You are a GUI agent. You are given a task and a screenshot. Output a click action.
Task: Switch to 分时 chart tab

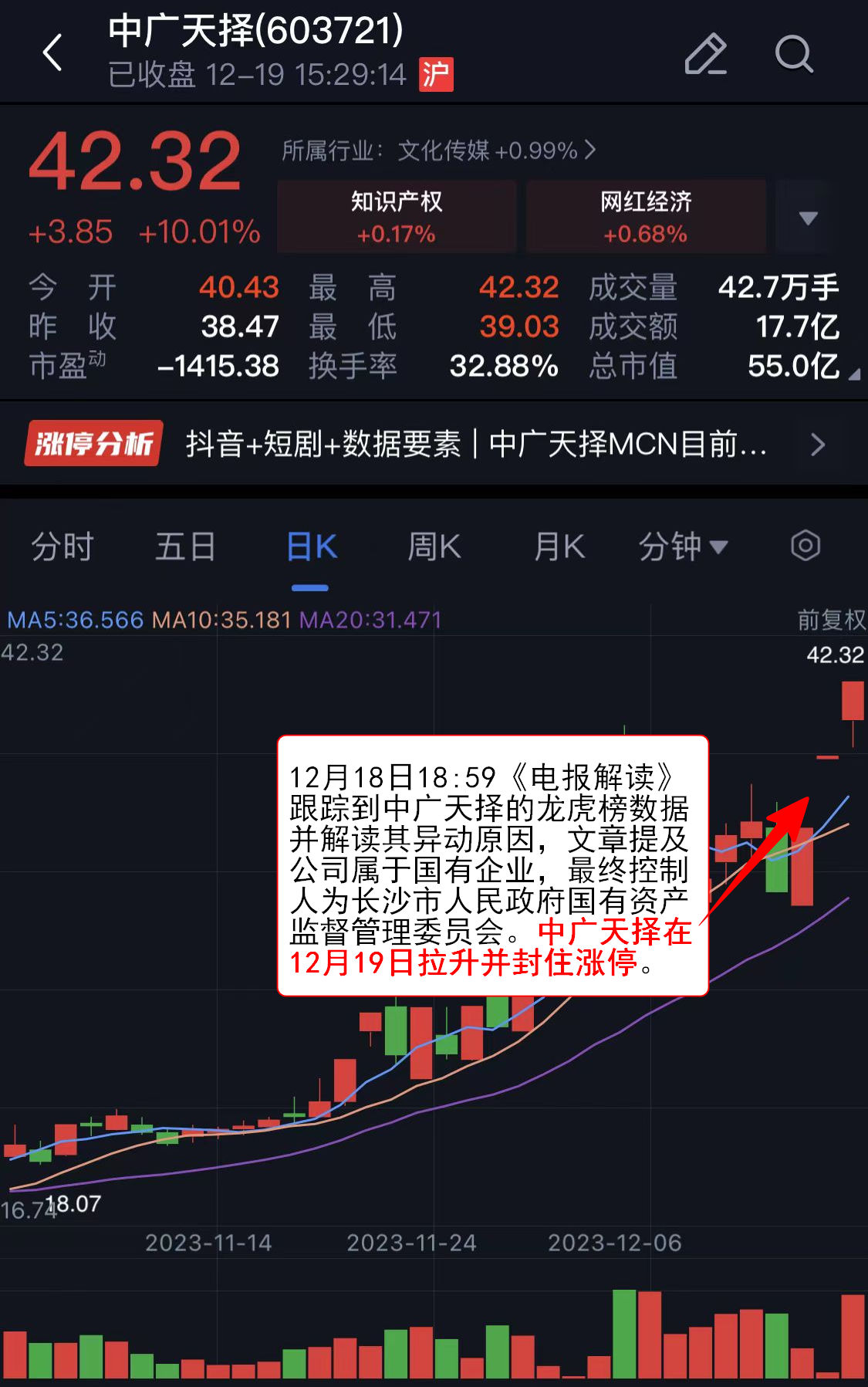coord(62,546)
